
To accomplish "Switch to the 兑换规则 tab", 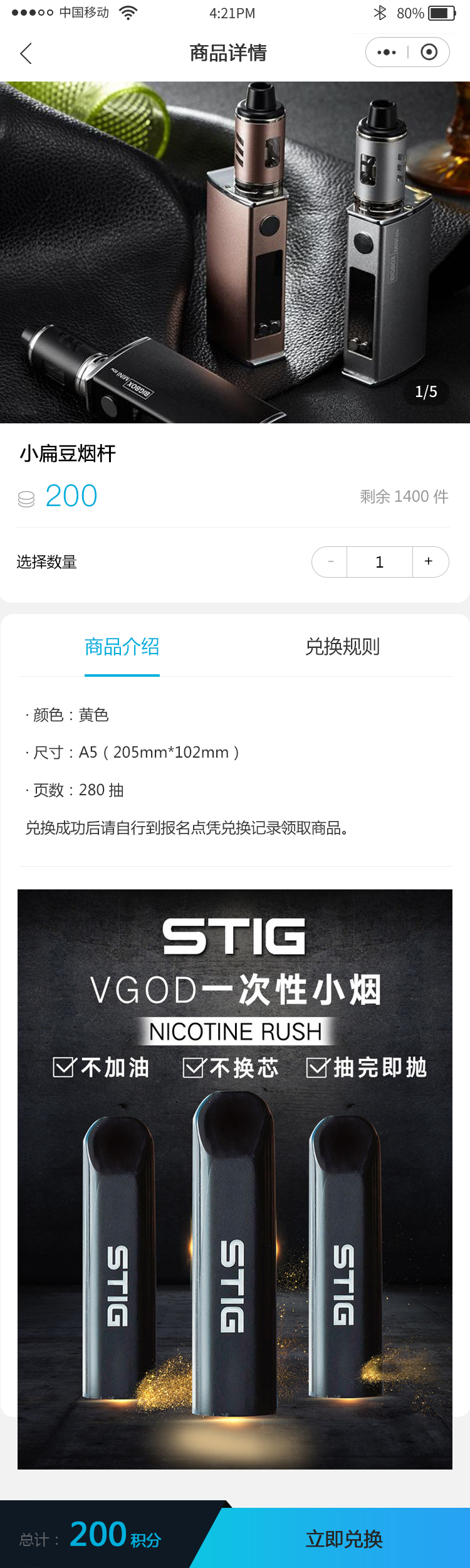I will [342, 647].
